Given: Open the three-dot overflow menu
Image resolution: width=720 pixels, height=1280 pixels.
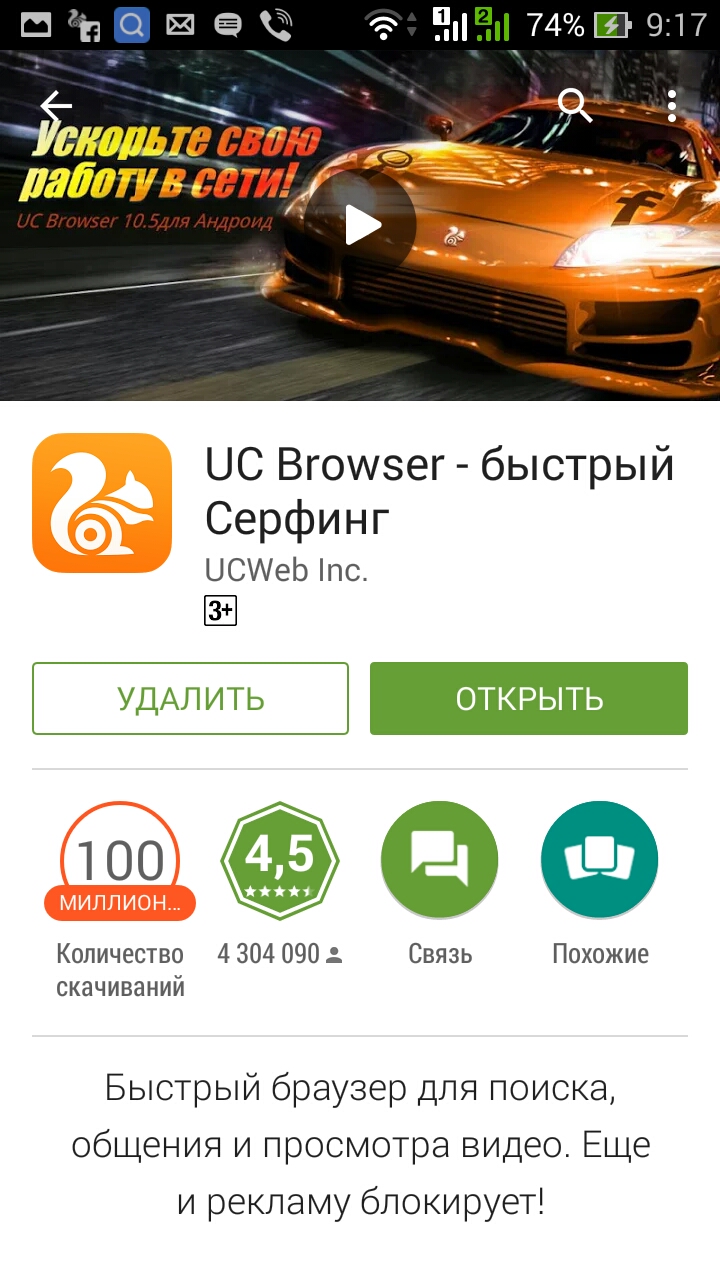Looking at the screenshot, I should click(x=672, y=105).
